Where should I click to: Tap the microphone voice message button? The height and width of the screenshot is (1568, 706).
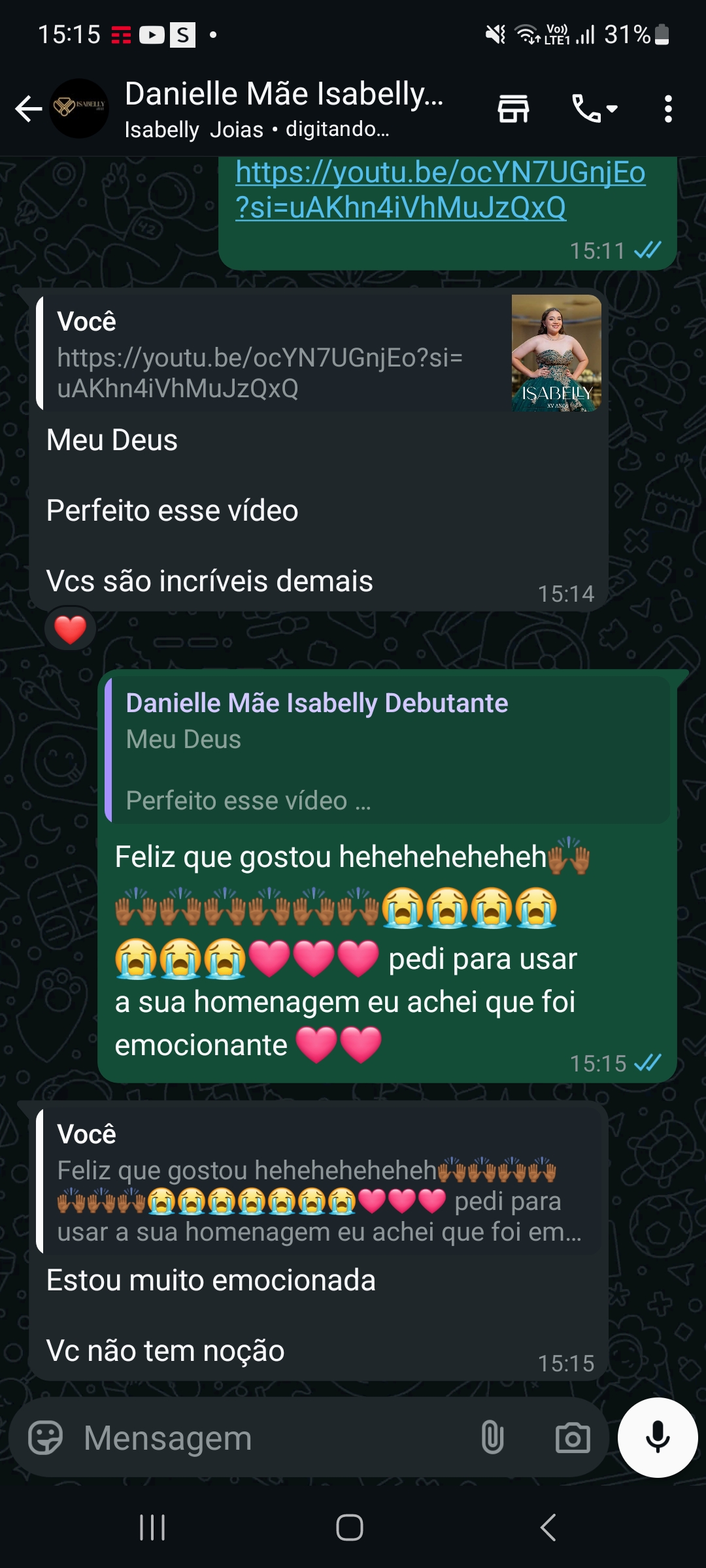tap(658, 1437)
